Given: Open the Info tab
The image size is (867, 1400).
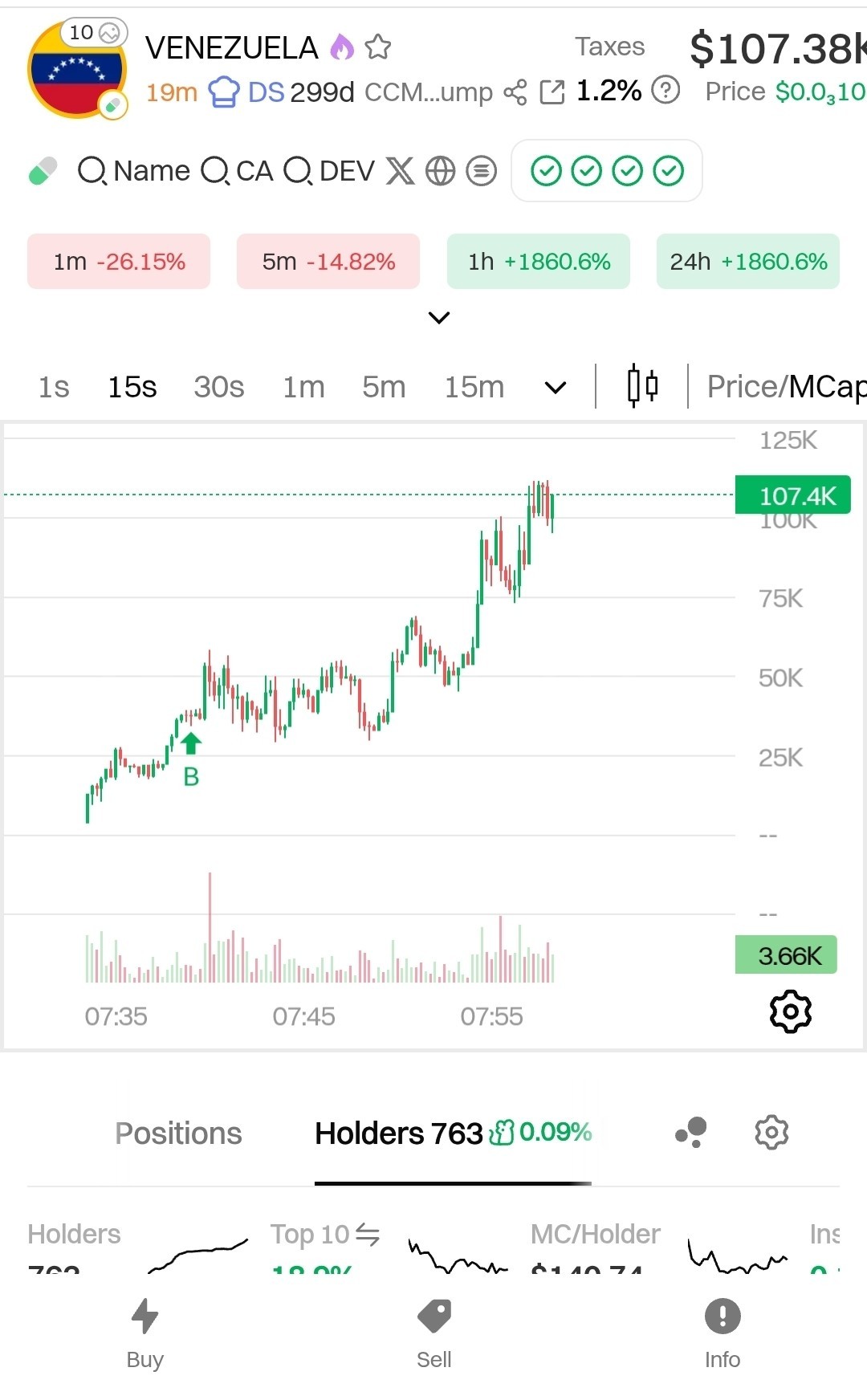Looking at the screenshot, I should pos(722,1334).
